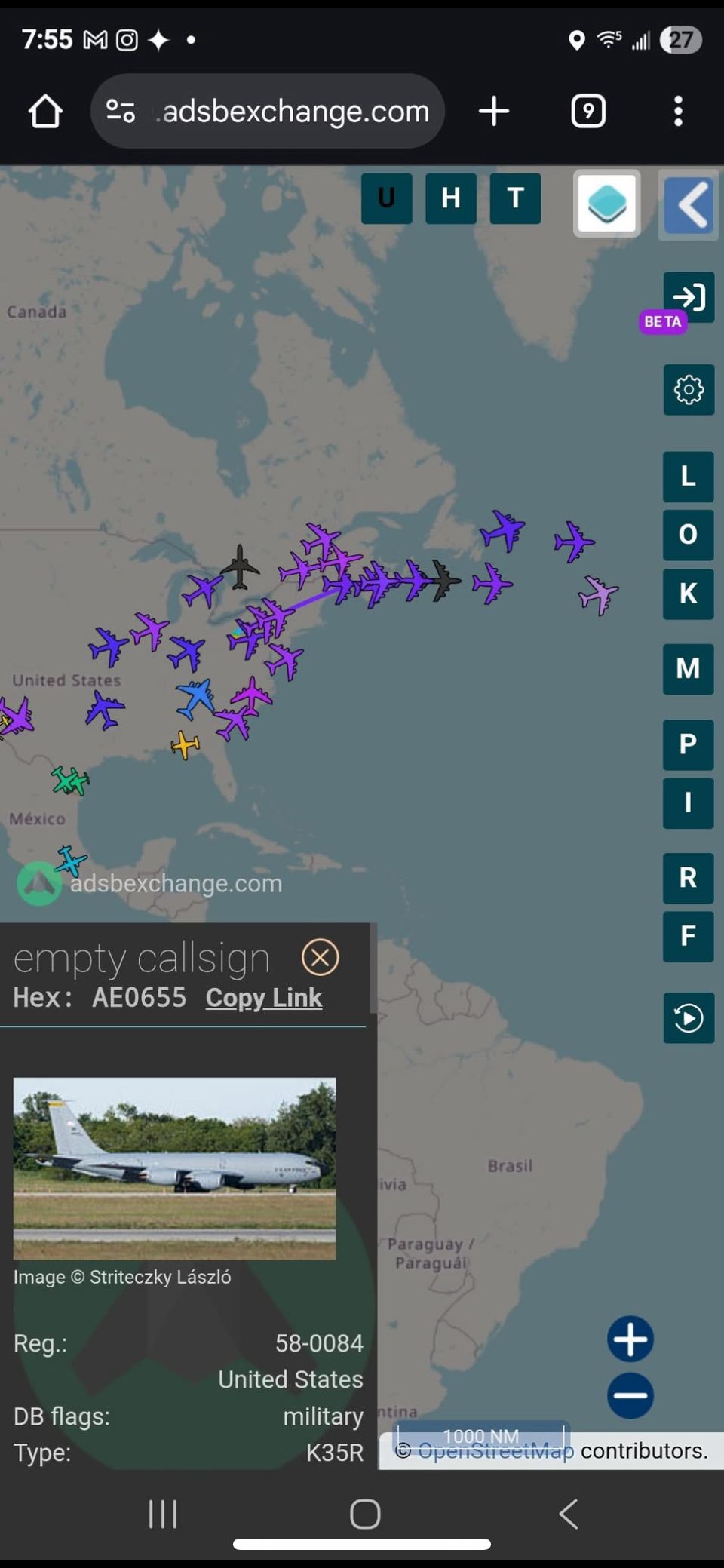Open the beta login button
Viewport: 724px width, 1568px height.
coord(689,297)
